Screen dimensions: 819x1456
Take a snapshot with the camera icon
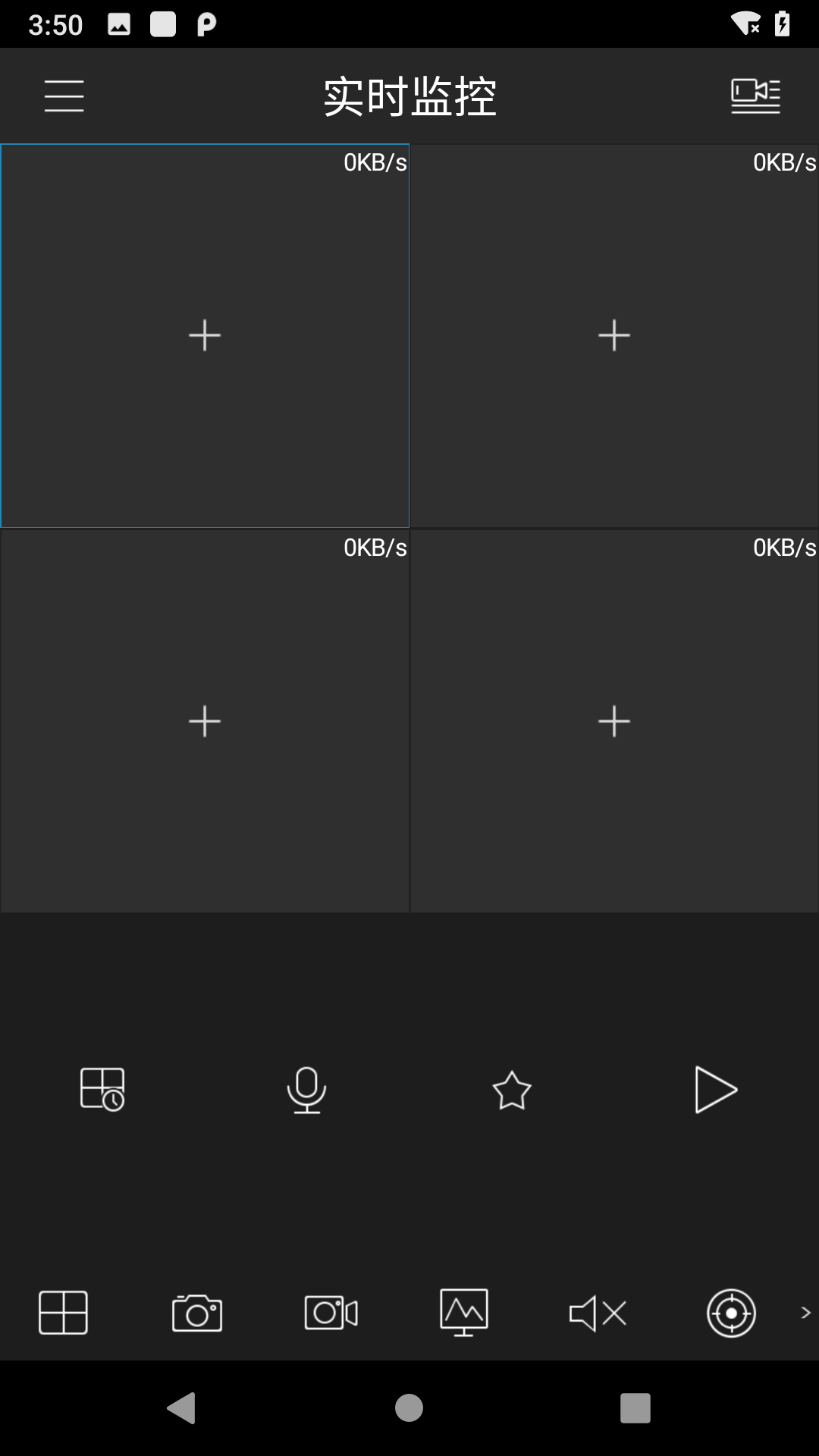tap(197, 1313)
